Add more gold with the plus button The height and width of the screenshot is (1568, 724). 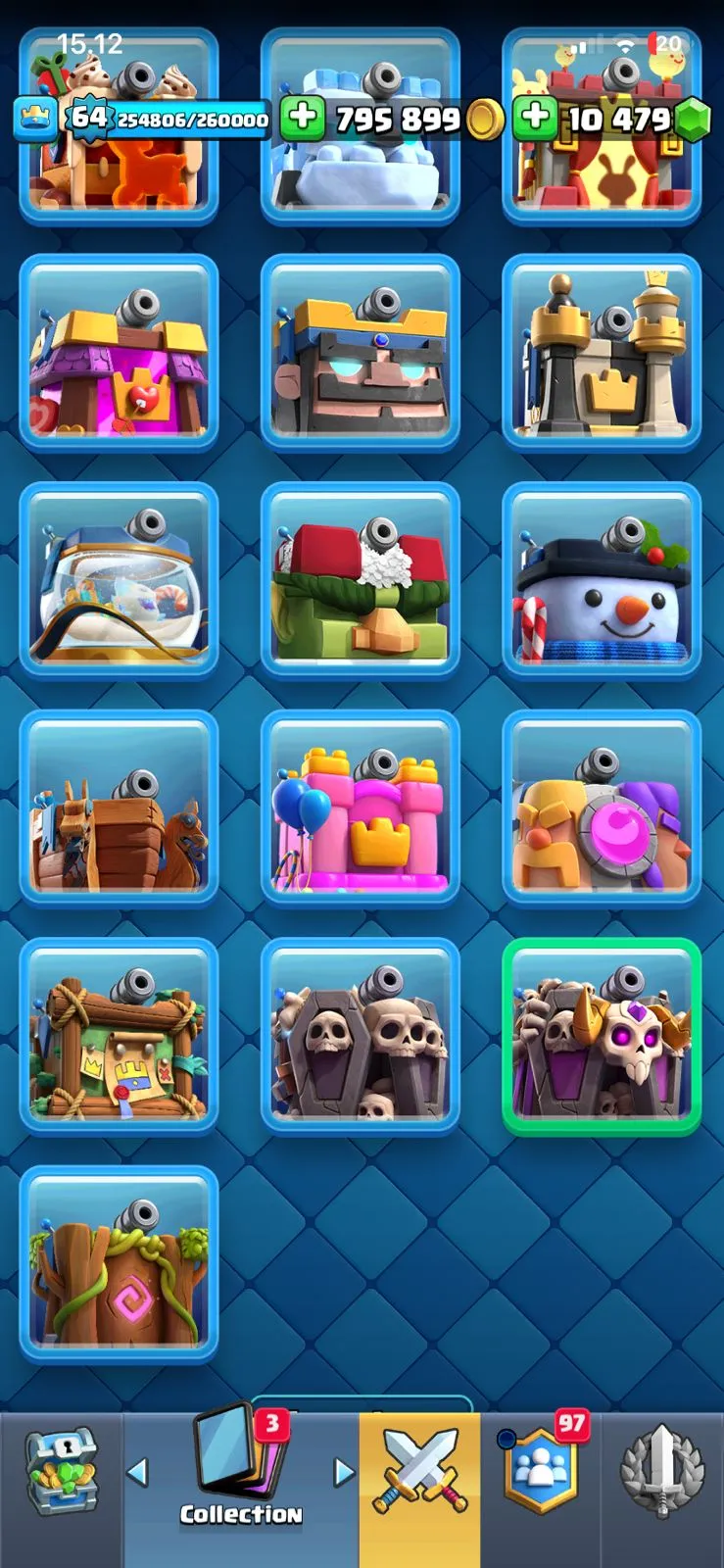303,118
